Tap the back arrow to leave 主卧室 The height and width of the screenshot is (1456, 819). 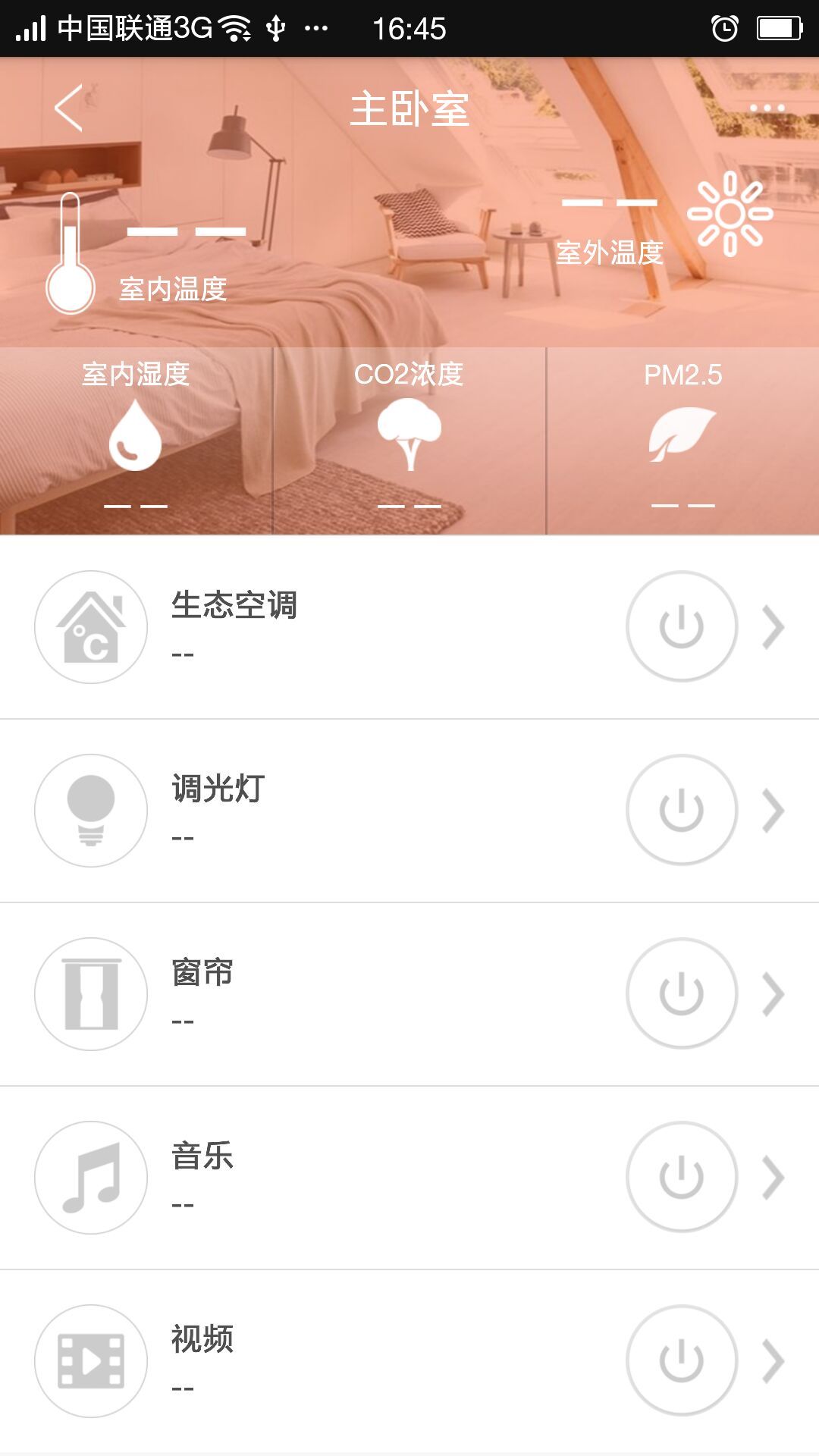[68, 106]
